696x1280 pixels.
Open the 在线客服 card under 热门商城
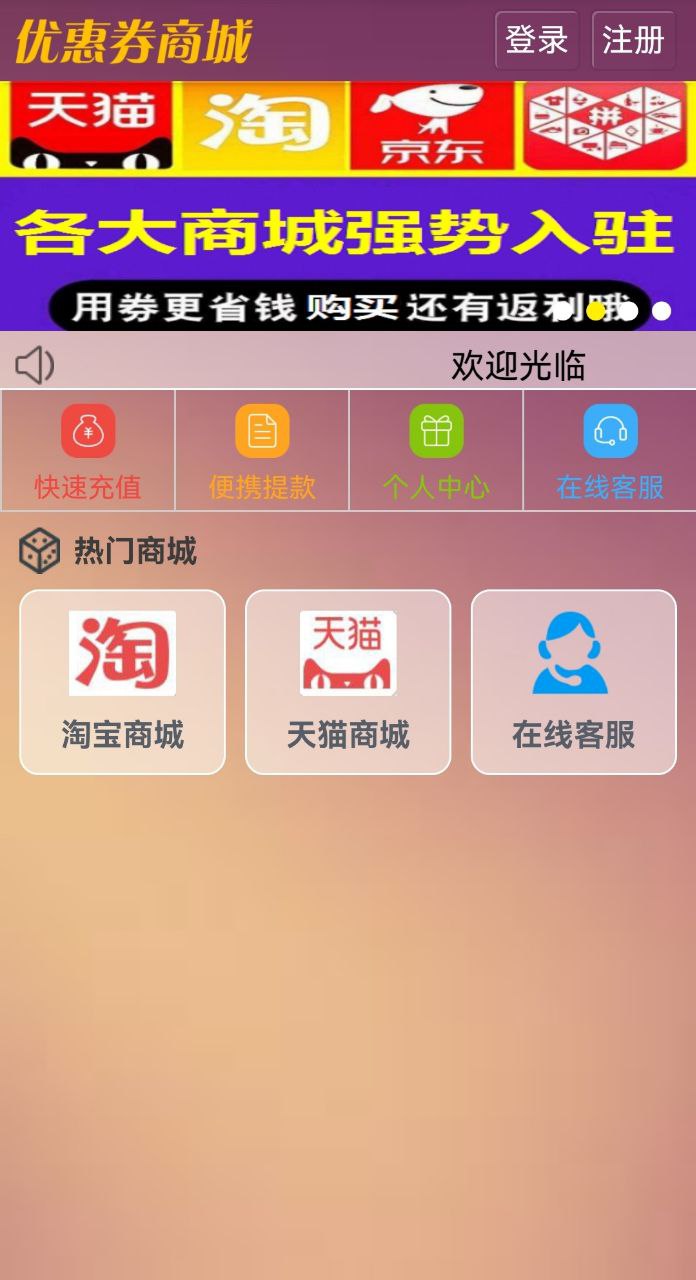pos(573,681)
